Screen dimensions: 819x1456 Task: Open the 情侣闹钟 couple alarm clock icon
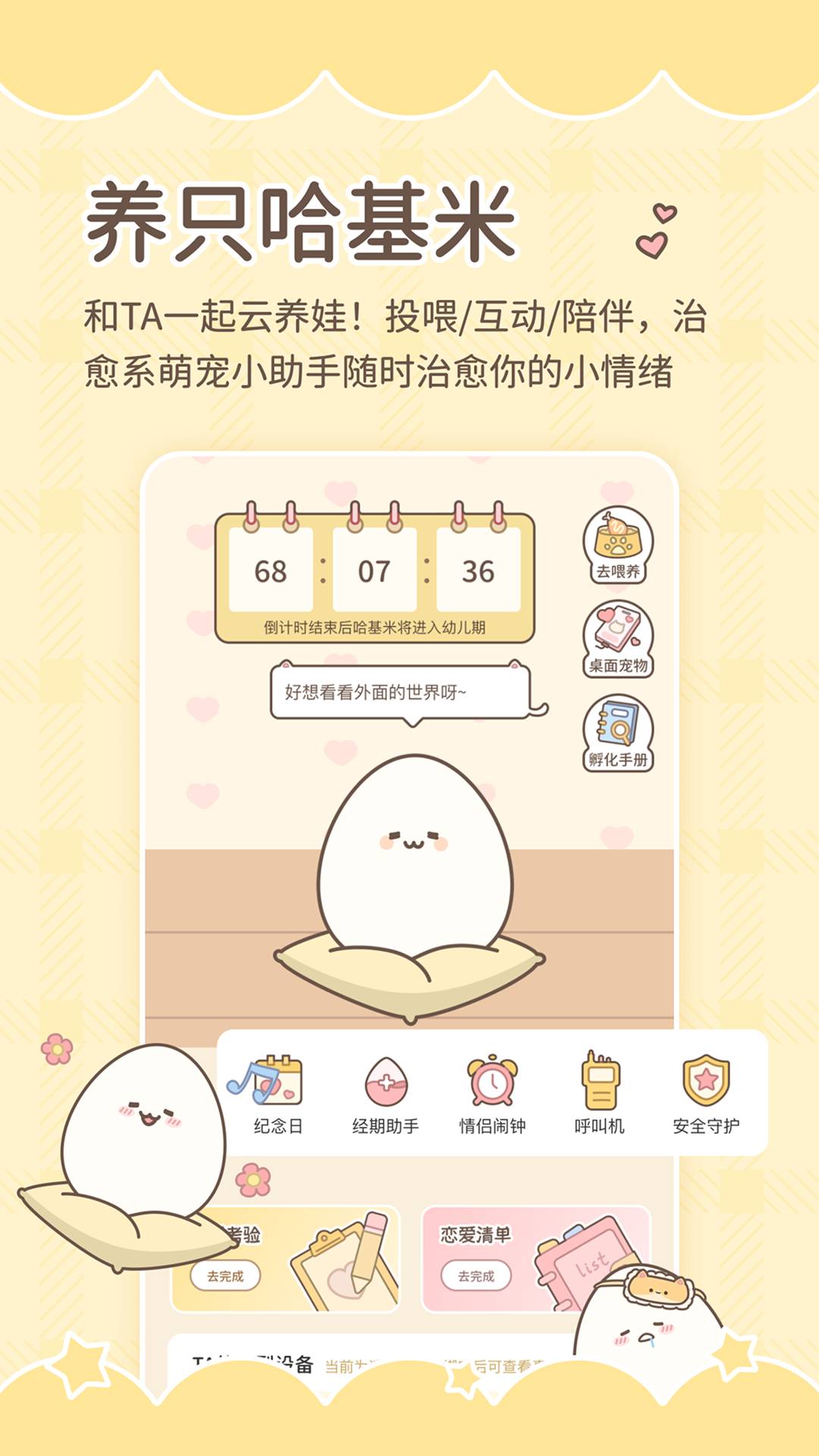(x=493, y=1082)
